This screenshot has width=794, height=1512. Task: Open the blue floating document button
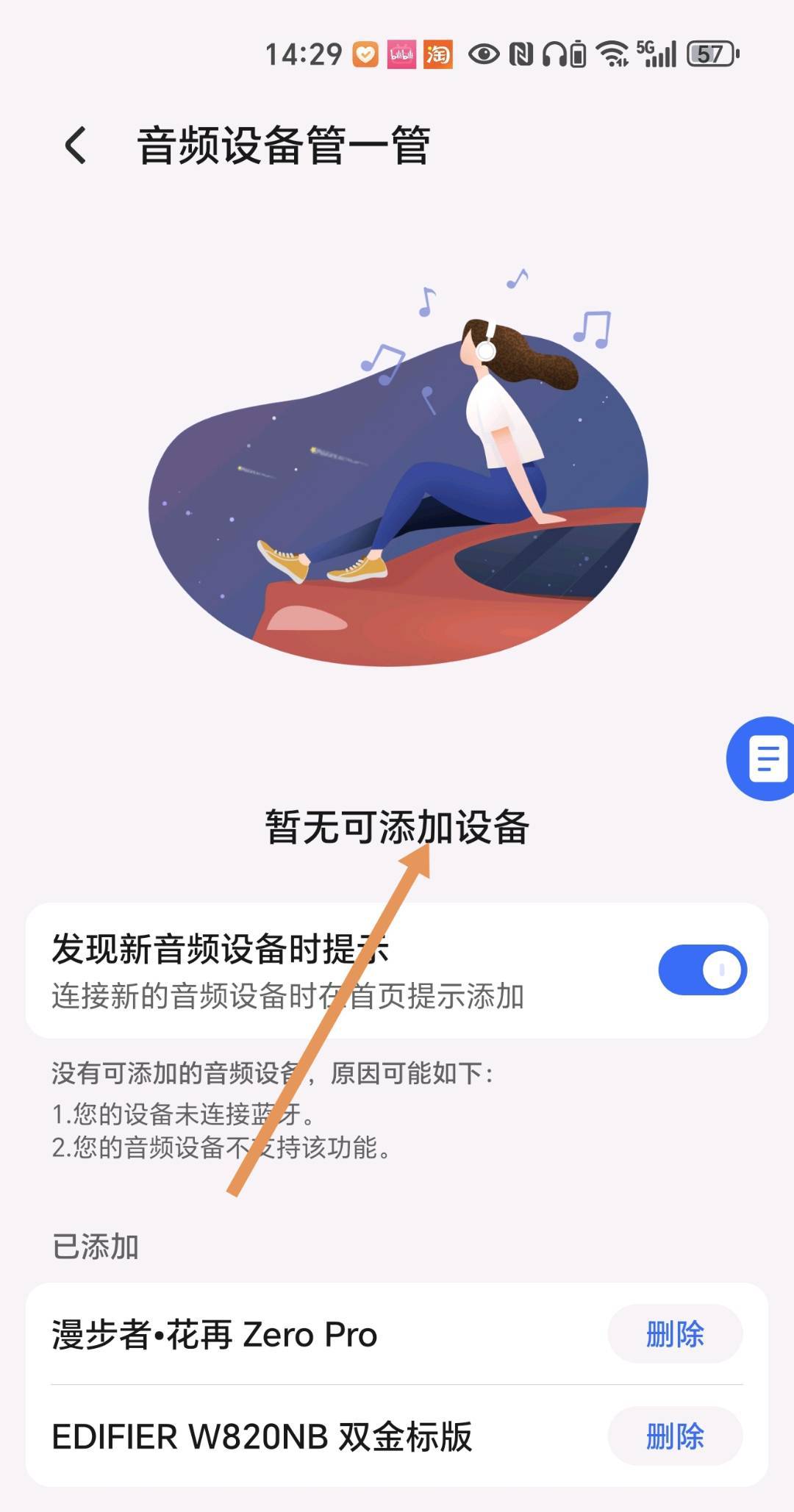765,758
